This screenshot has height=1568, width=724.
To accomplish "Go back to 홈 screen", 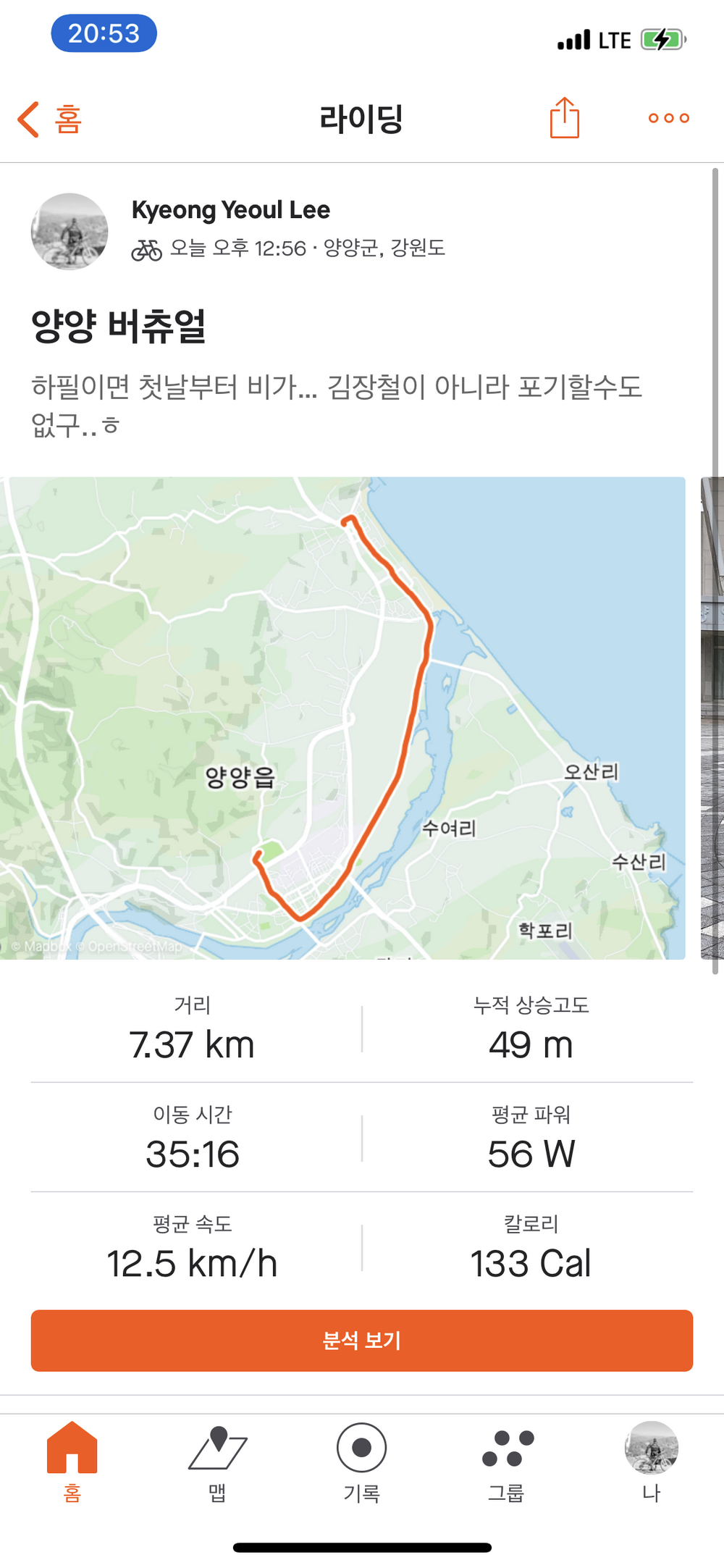I will [50, 119].
